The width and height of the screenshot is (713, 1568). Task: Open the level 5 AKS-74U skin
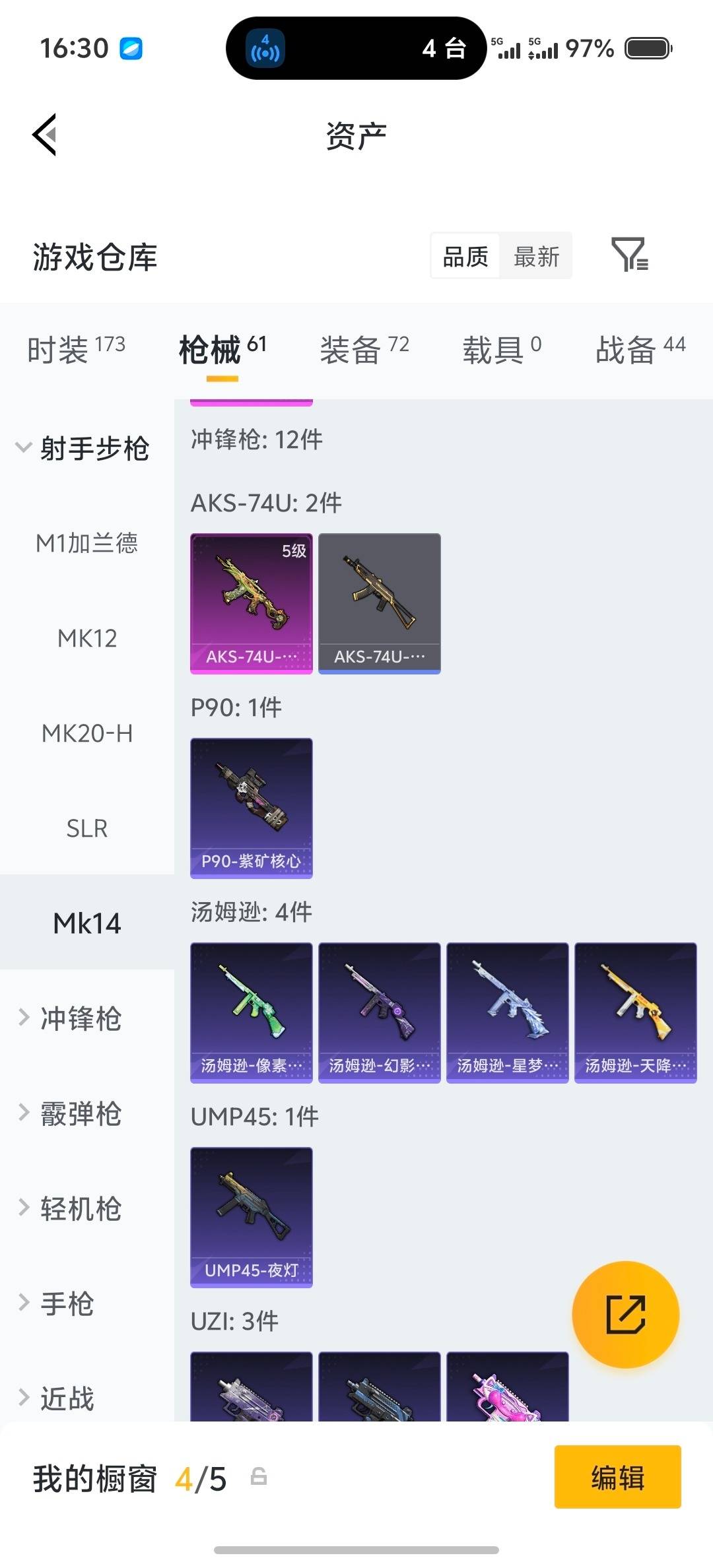[251, 603]
